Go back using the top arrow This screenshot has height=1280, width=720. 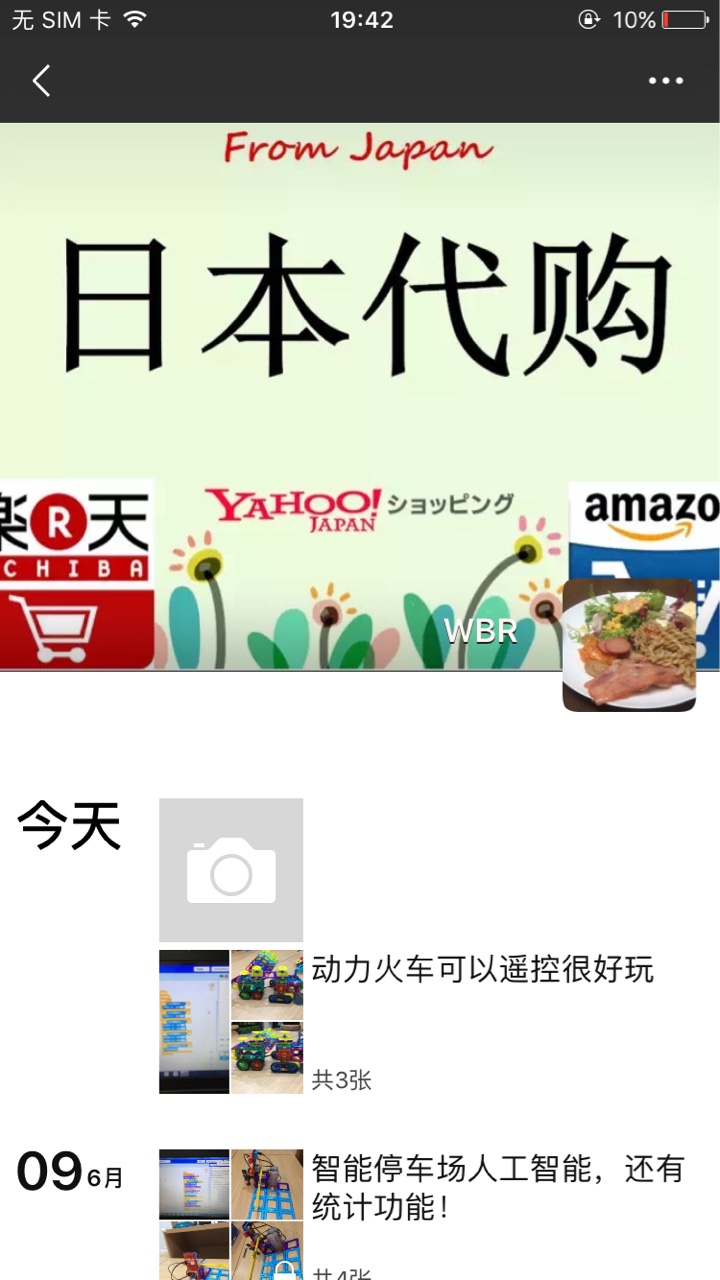point(41,81)
